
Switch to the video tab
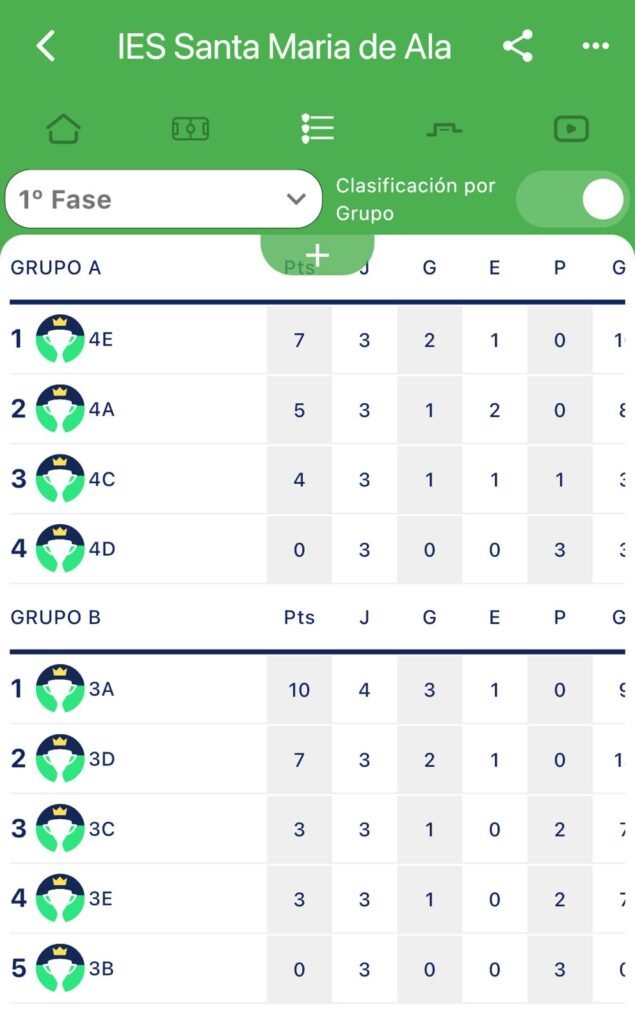(x=571, y=129)
